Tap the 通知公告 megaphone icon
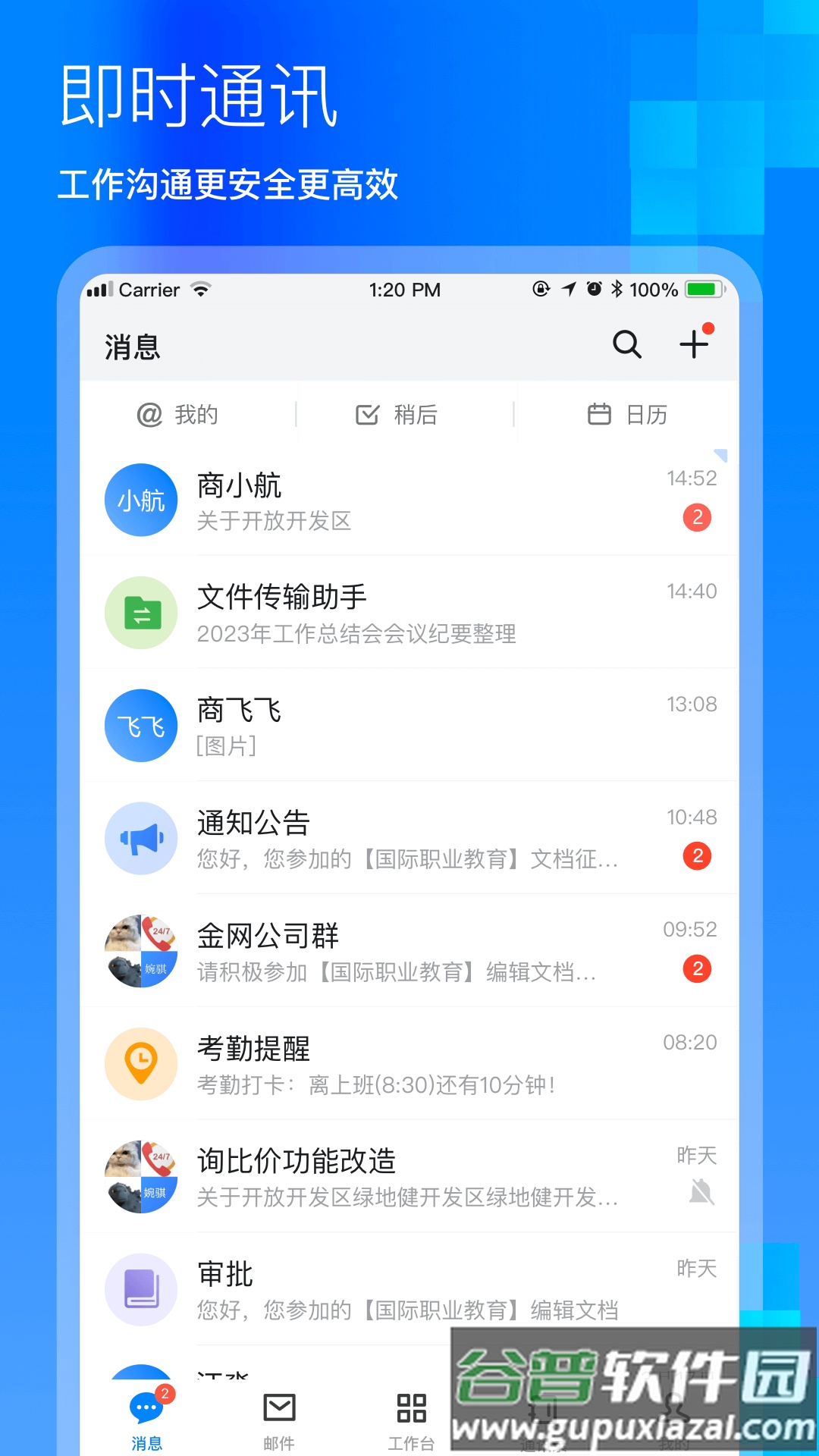 pyautogui.click(x=140, y=837)
